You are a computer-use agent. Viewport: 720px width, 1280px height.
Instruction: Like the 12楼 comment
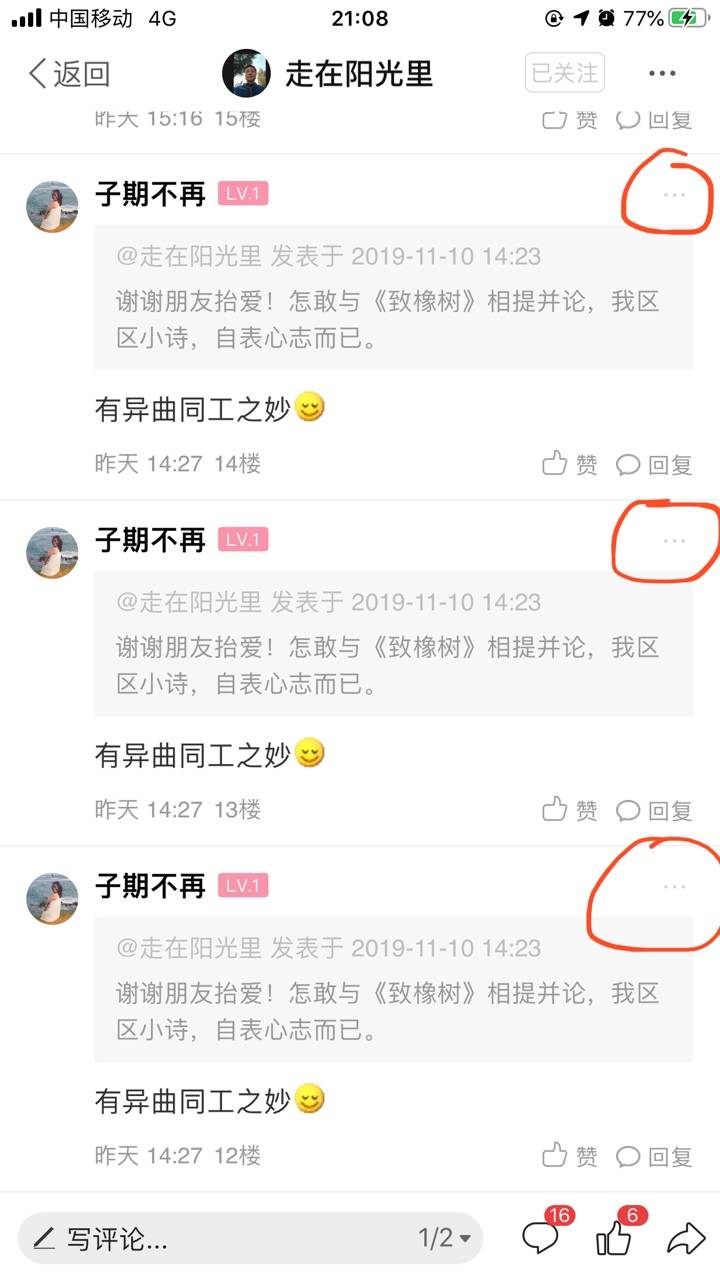tap(570, 1156)
